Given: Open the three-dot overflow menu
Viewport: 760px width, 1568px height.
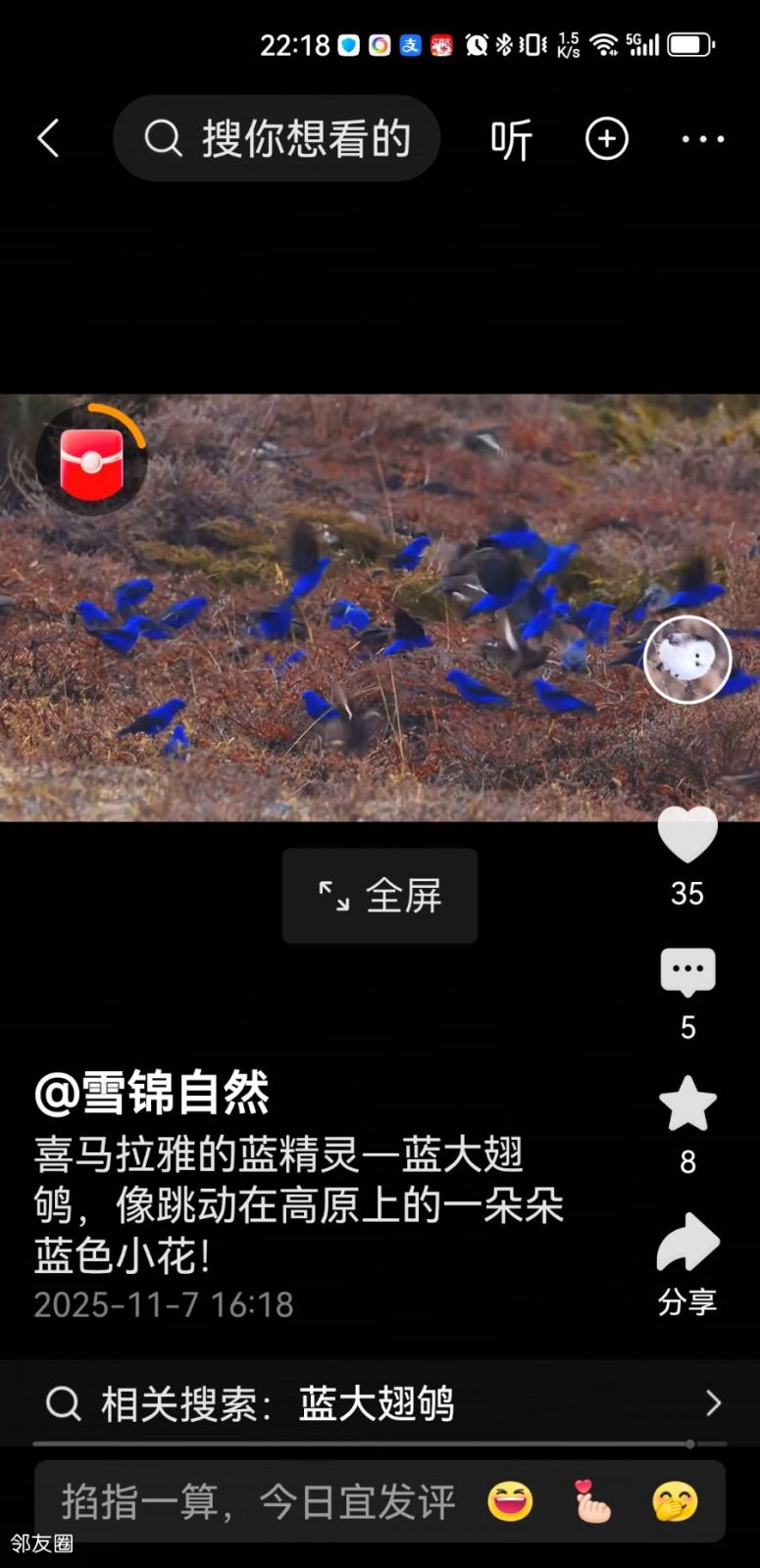Looking at the screenshot, I should coord(703,139).
